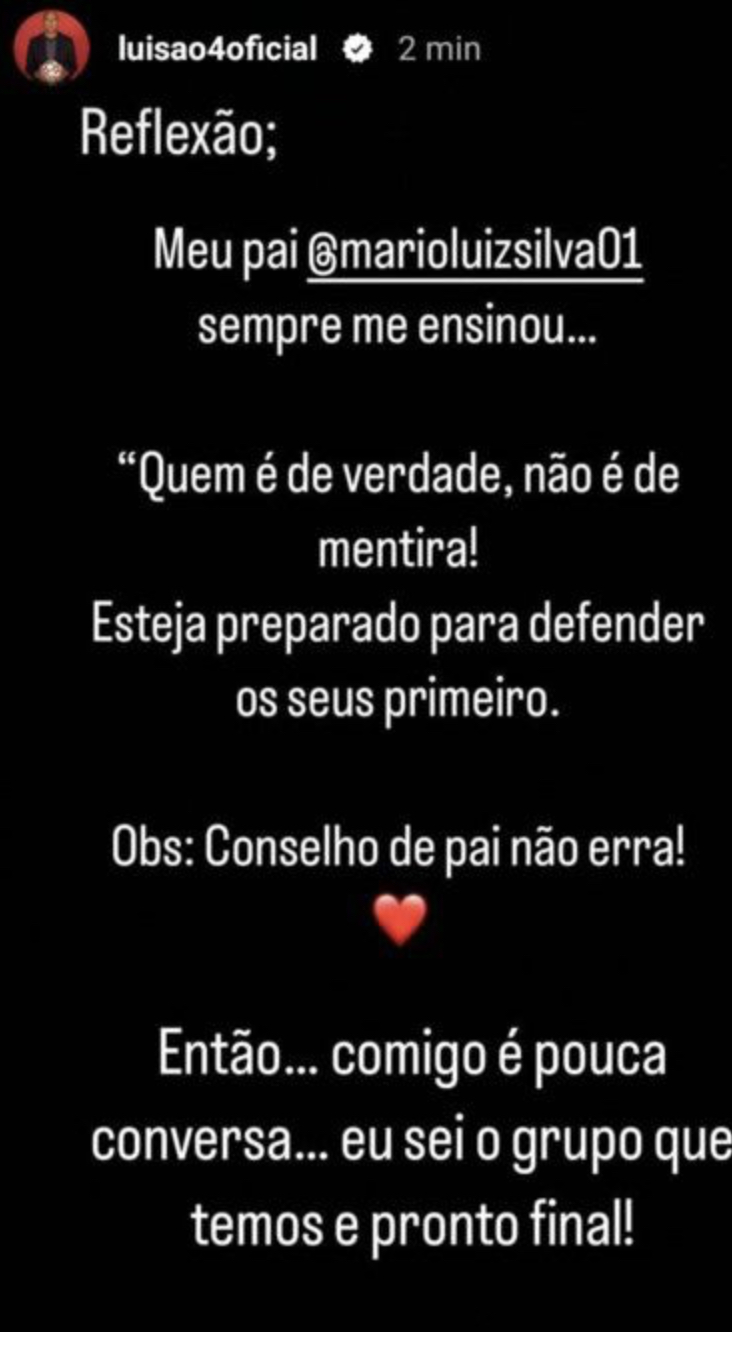Tap the luisao4oficial username

point(217,49)
